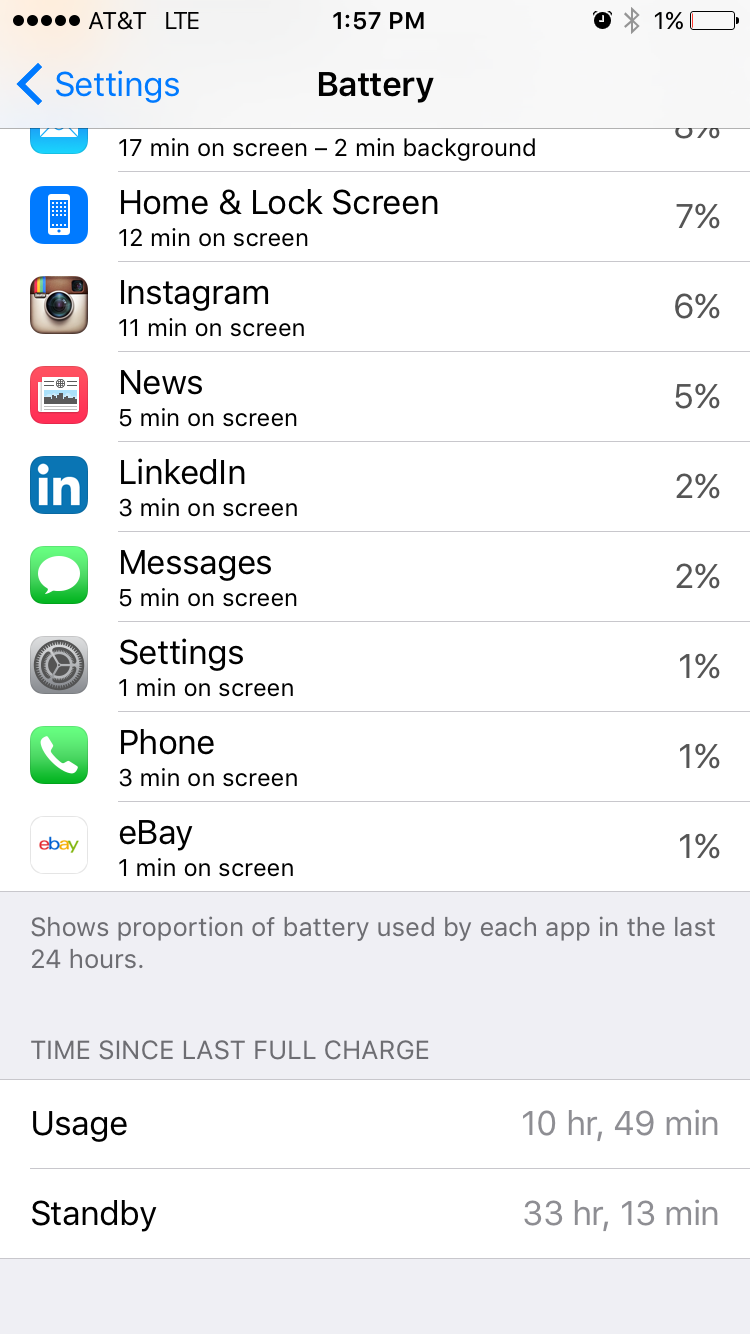Tap the Home & Lock Screen battery row
Viewport: 750px width, 1334px height.
375,217
